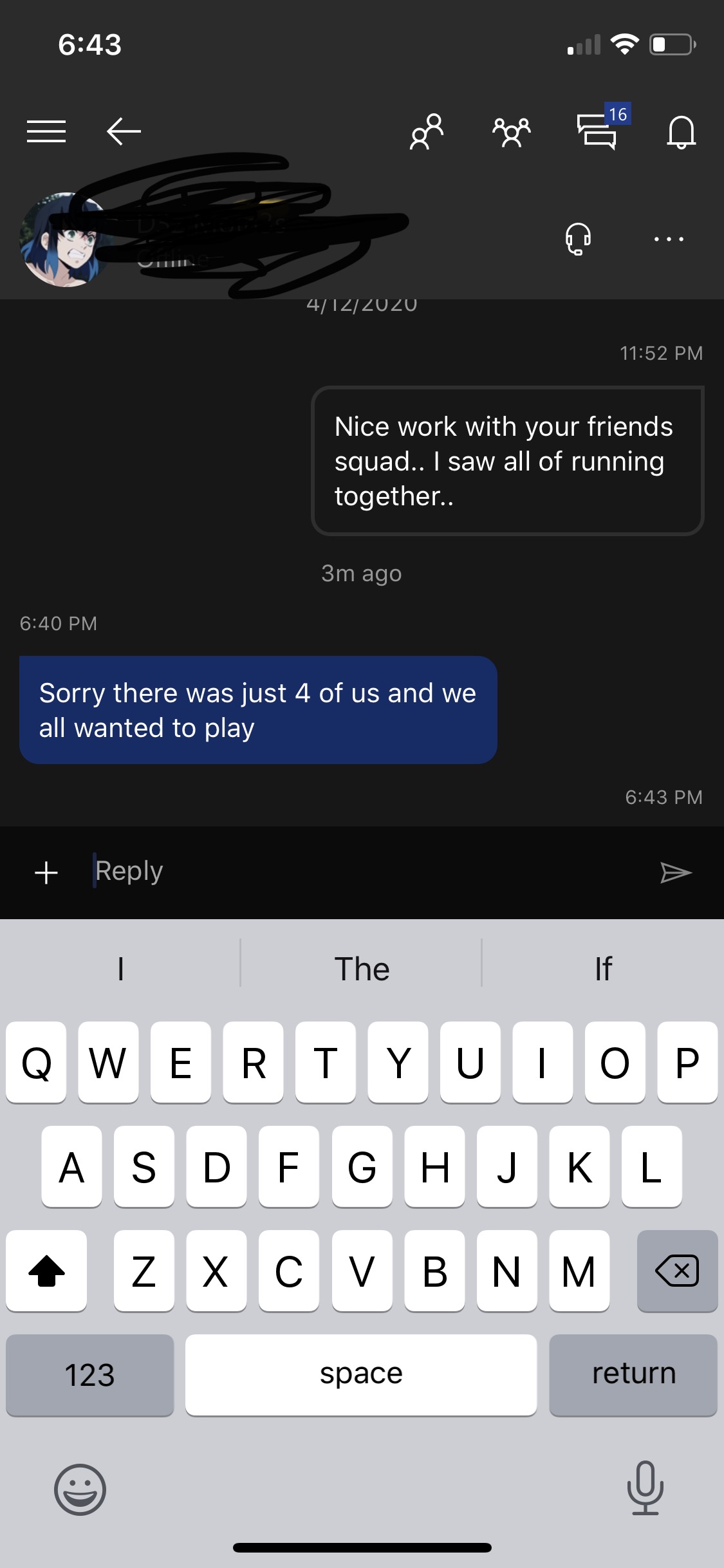724x1568 pixels.
Task: Start dictation with the microphone
Action: pyautogui.click(x=645, y=1488)
